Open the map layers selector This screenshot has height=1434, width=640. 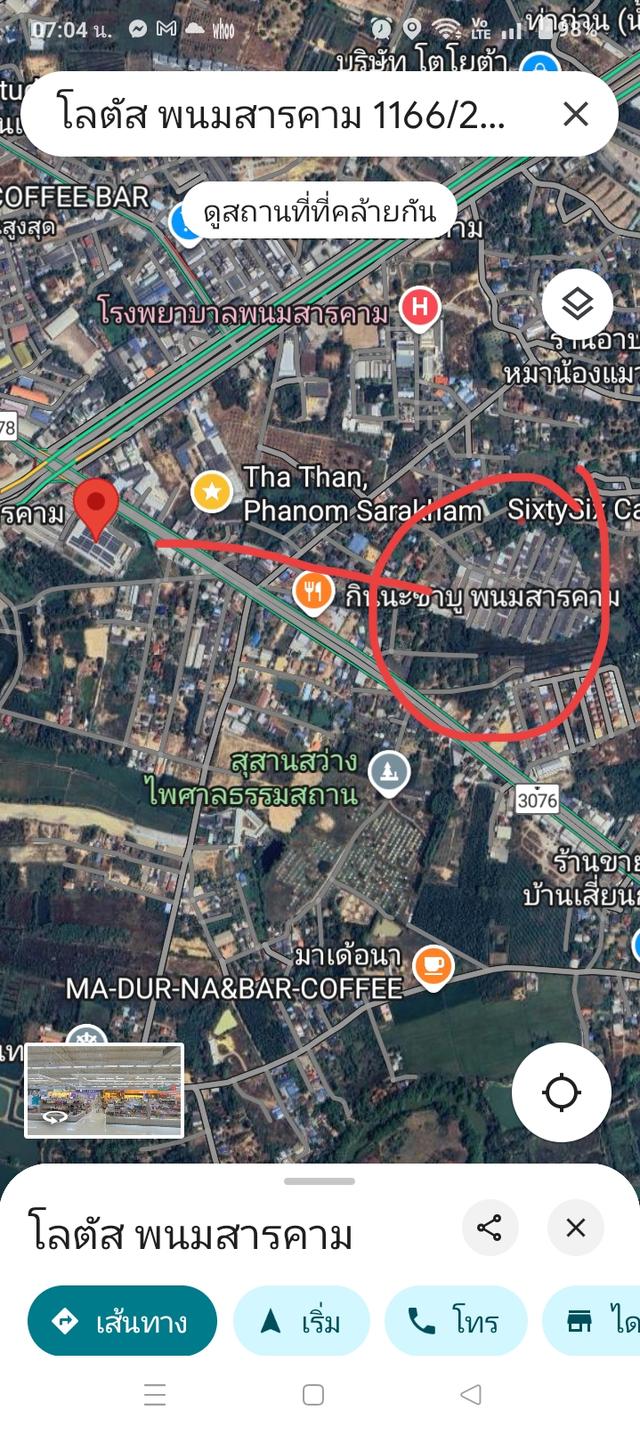coord(577,304)
